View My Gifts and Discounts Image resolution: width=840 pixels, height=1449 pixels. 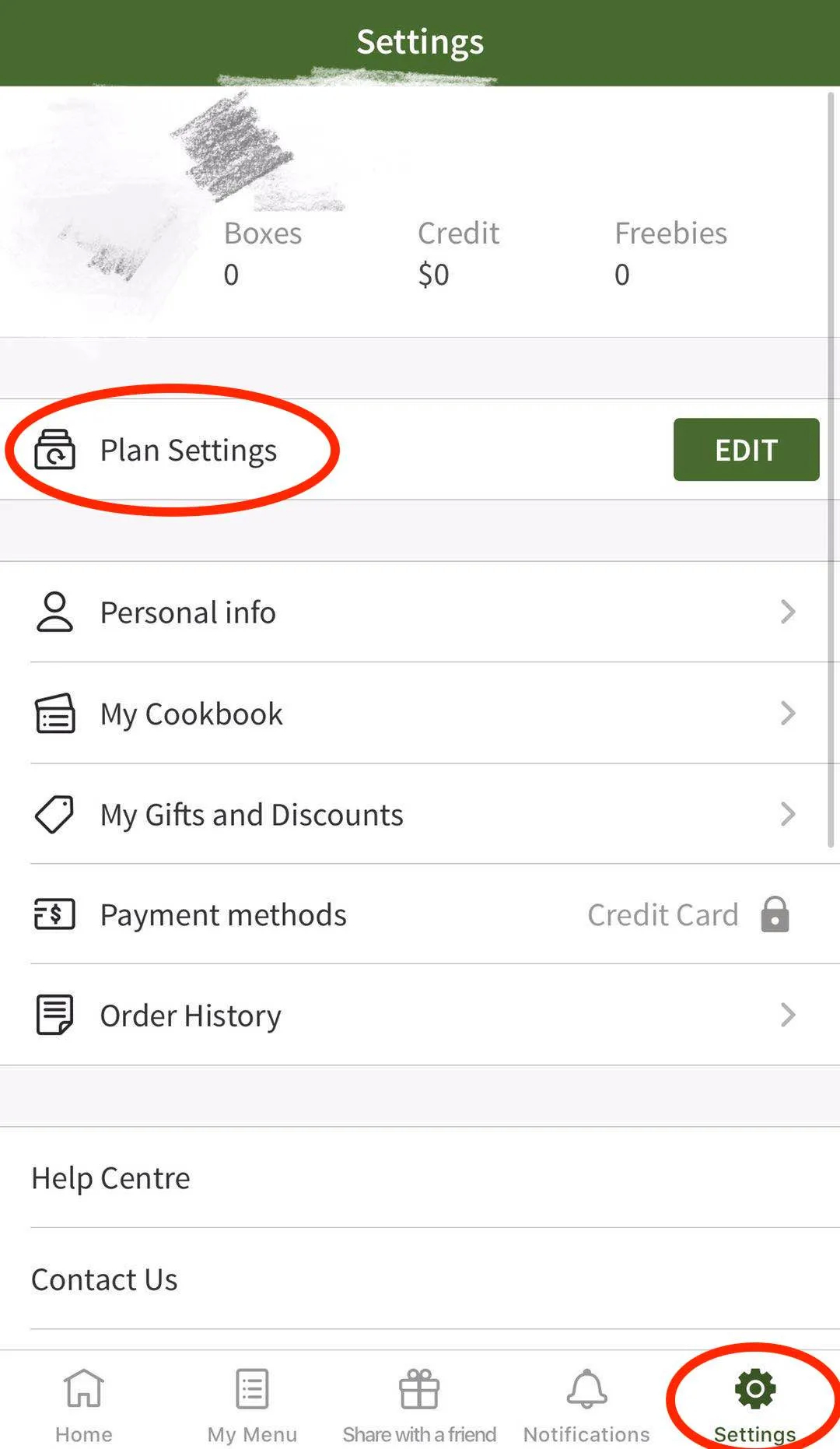tap(420, 814)
